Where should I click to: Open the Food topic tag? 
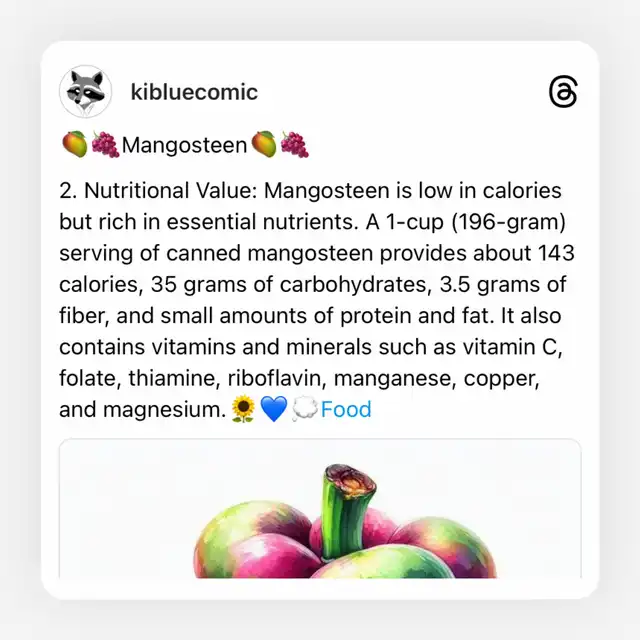(x=346, y=409)
